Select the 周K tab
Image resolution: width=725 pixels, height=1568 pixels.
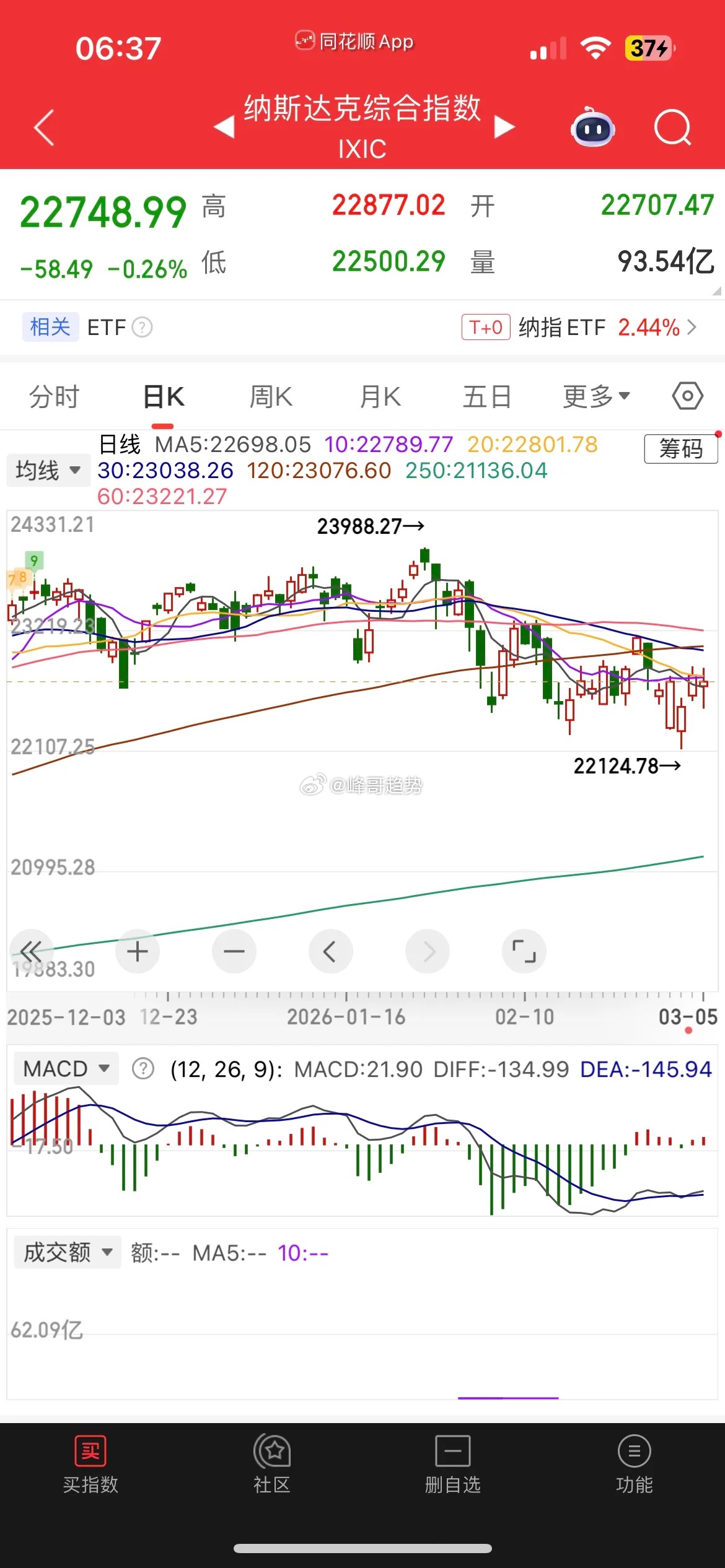click(x=271, y=396)
